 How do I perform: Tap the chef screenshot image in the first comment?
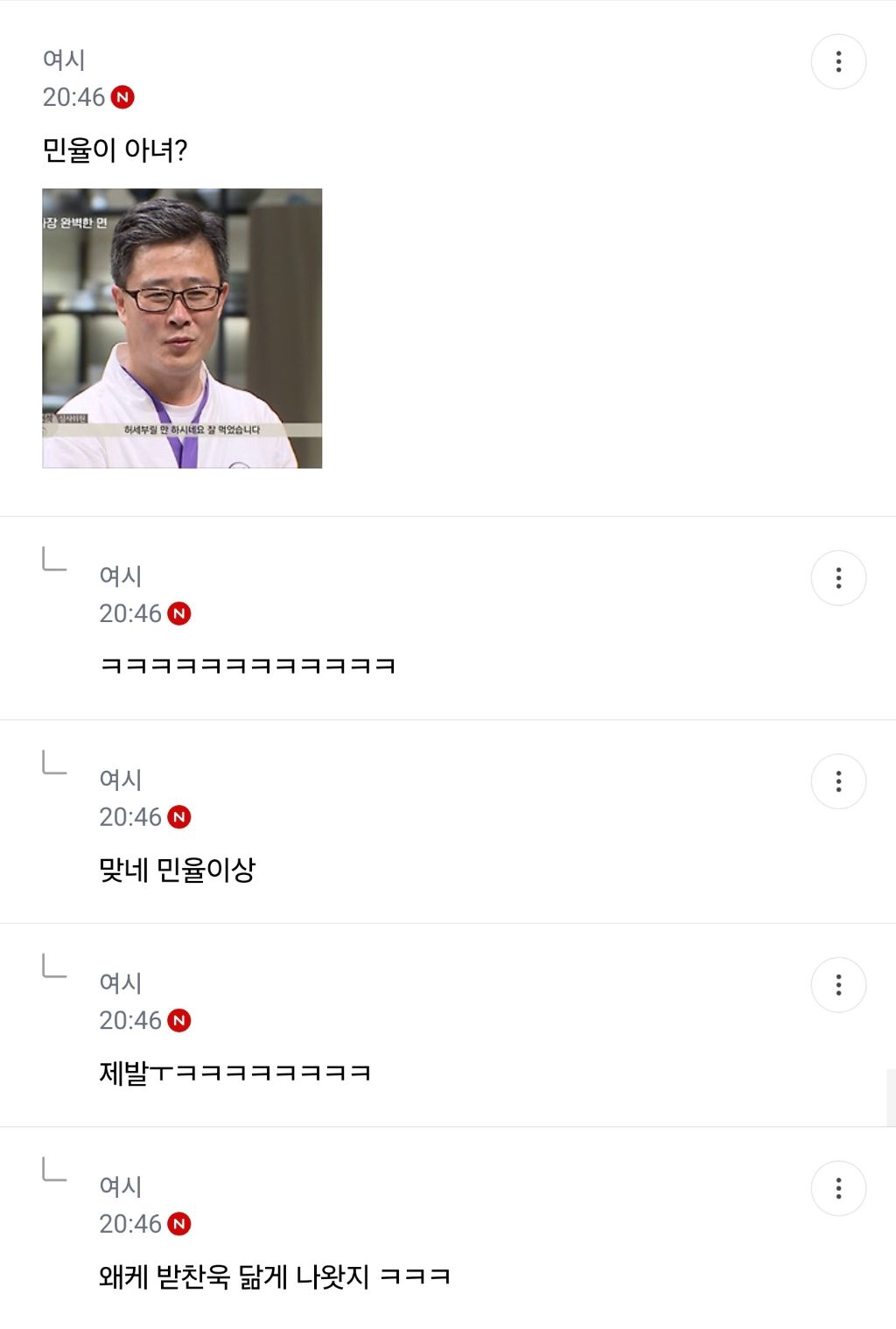tap(184, 328)
